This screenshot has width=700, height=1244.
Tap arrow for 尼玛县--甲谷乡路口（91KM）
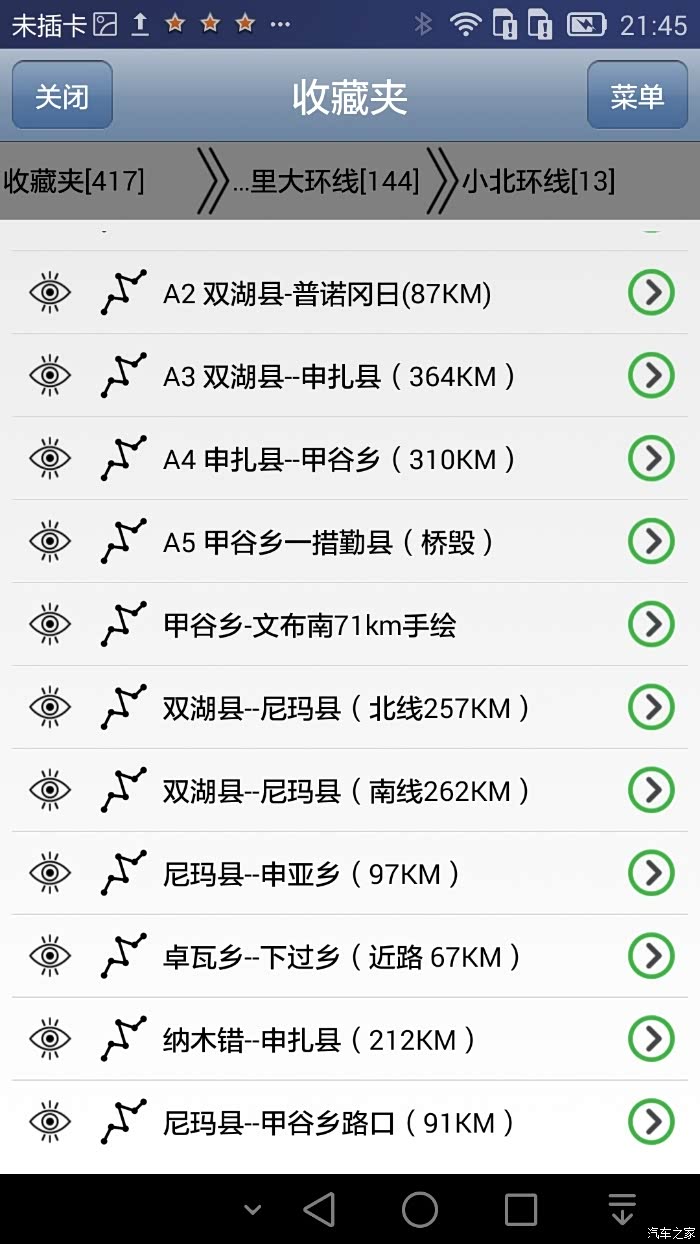(x=651, y=1123)
